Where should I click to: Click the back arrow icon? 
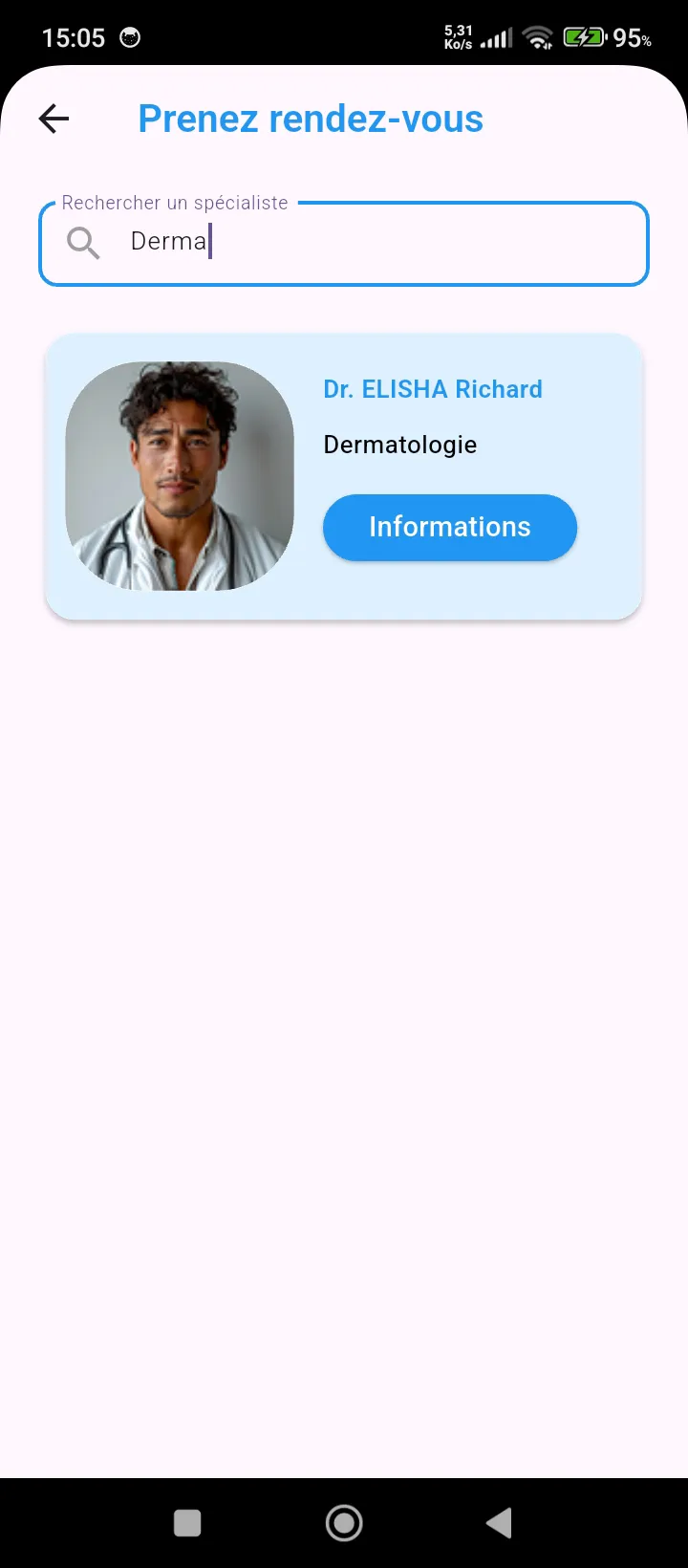pyautogui.click(x=54, y=119)
